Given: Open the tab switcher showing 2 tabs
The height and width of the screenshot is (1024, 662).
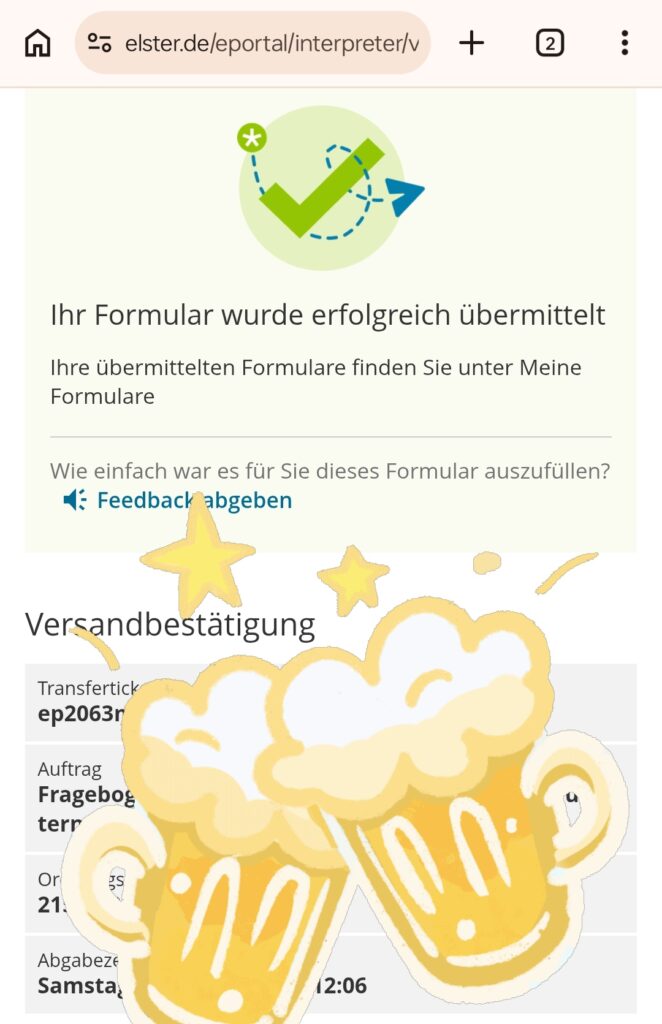Looking at the screenshot, I should click(x=550, y=44).
